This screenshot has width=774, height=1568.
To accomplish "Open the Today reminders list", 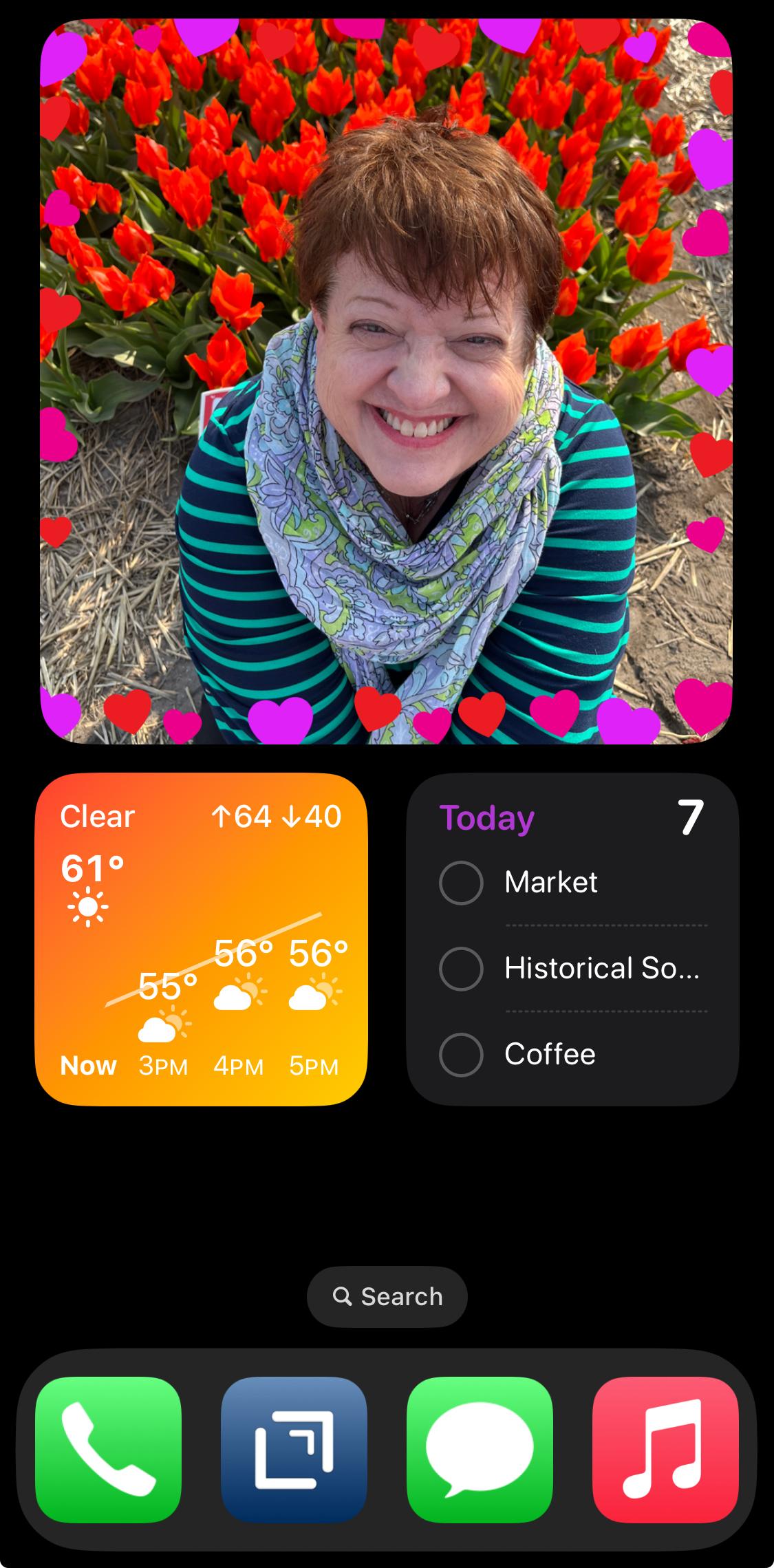I will coord(486,818).
